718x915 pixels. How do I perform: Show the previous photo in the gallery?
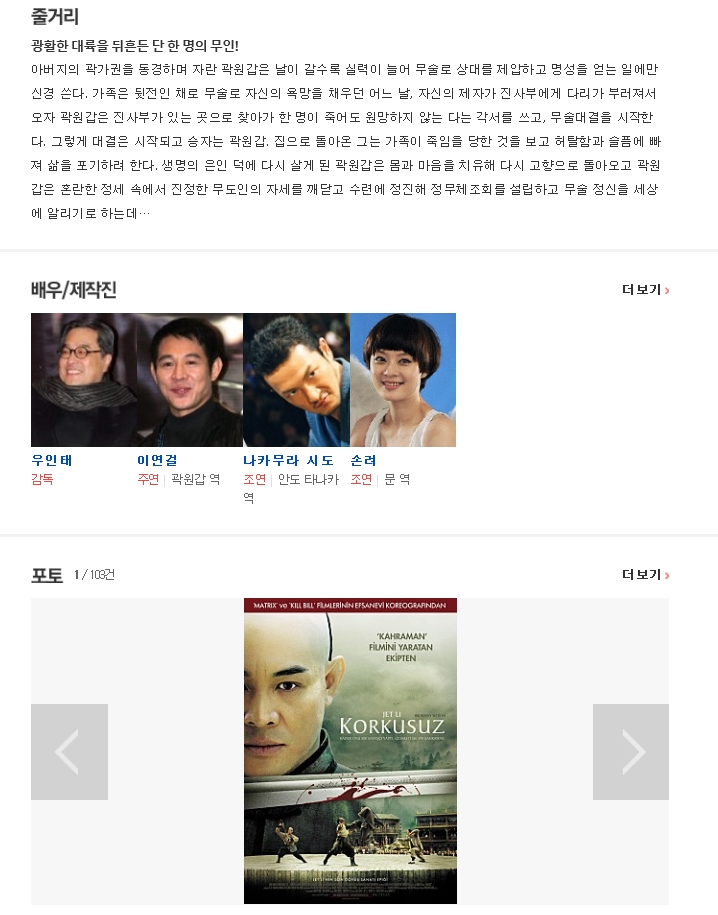tap(69, 752)
